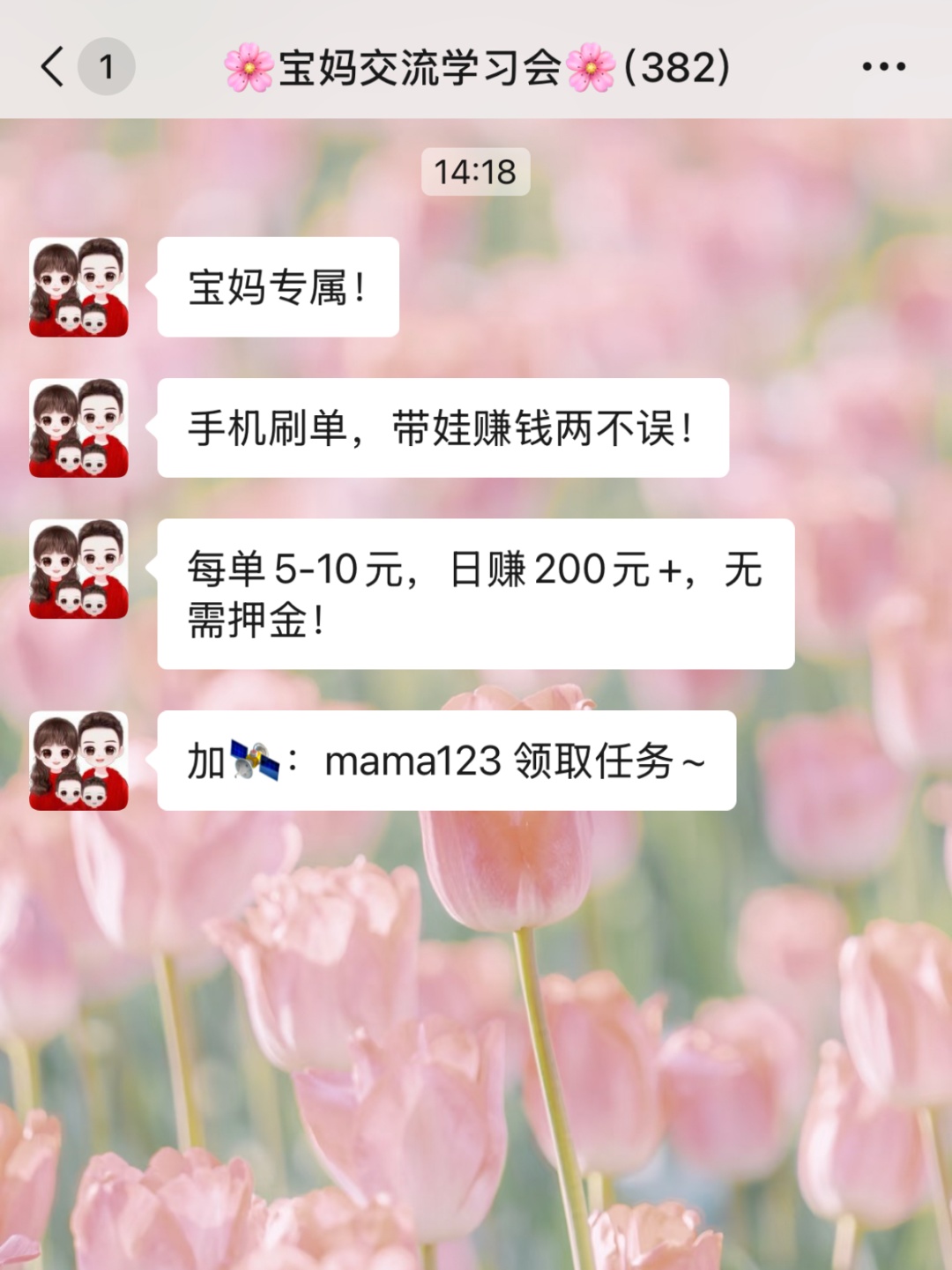Image resolution: width=952 pixels, height=1270 pixels.
Task: View profile from avatar beside 每单5-10元 message
Action: click(78, 569)
